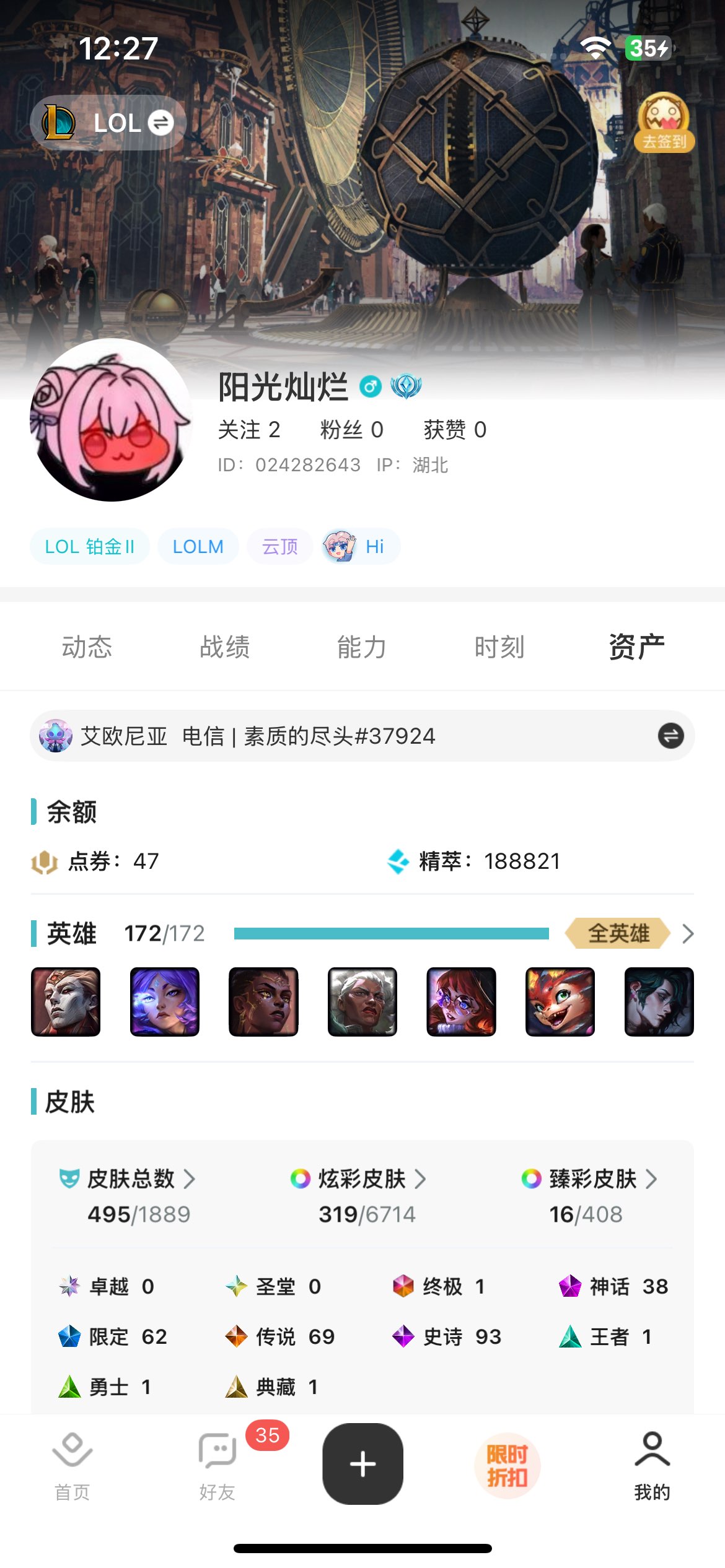Select the 云顶 chip
725x1568 pixels.
click(x=279, y=546)
